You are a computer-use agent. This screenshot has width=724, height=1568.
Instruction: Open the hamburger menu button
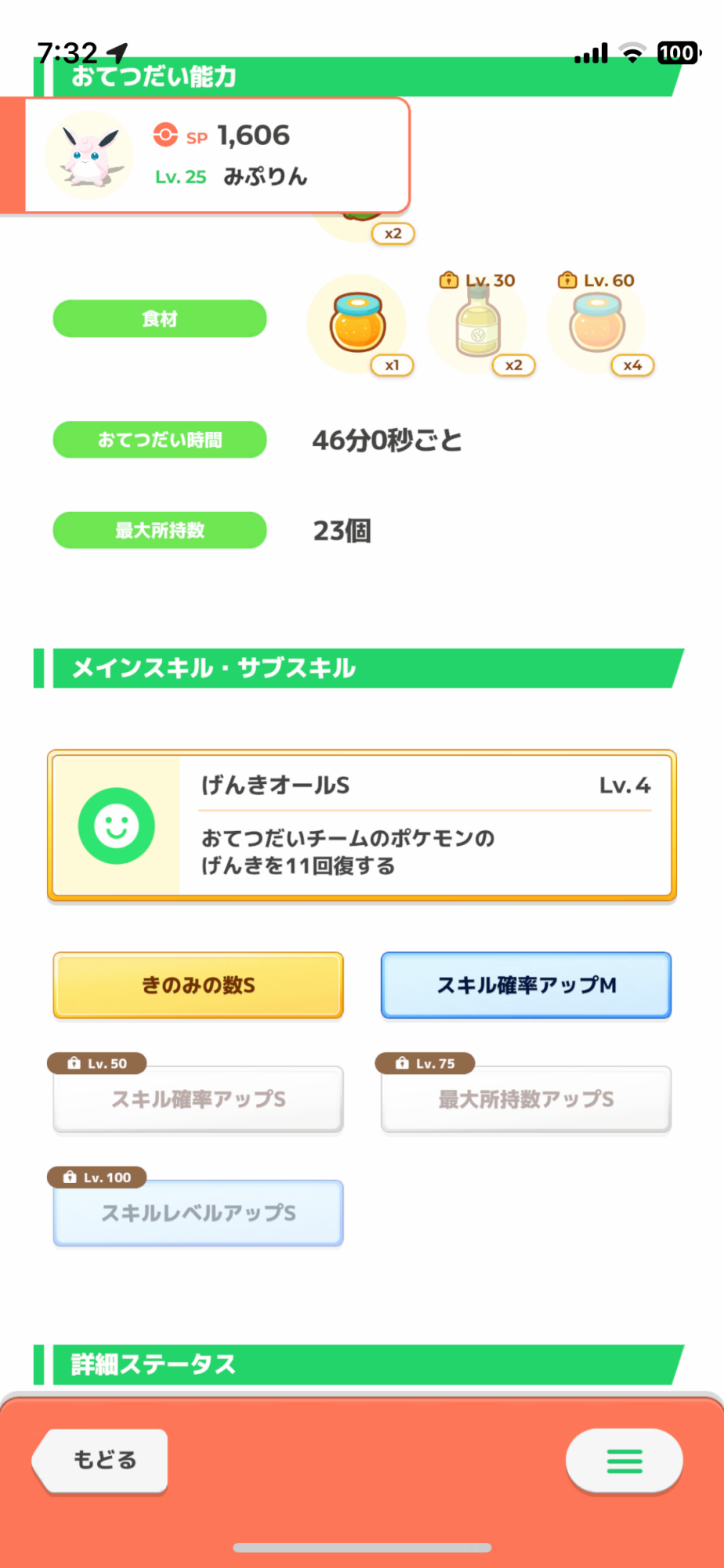624,1460
